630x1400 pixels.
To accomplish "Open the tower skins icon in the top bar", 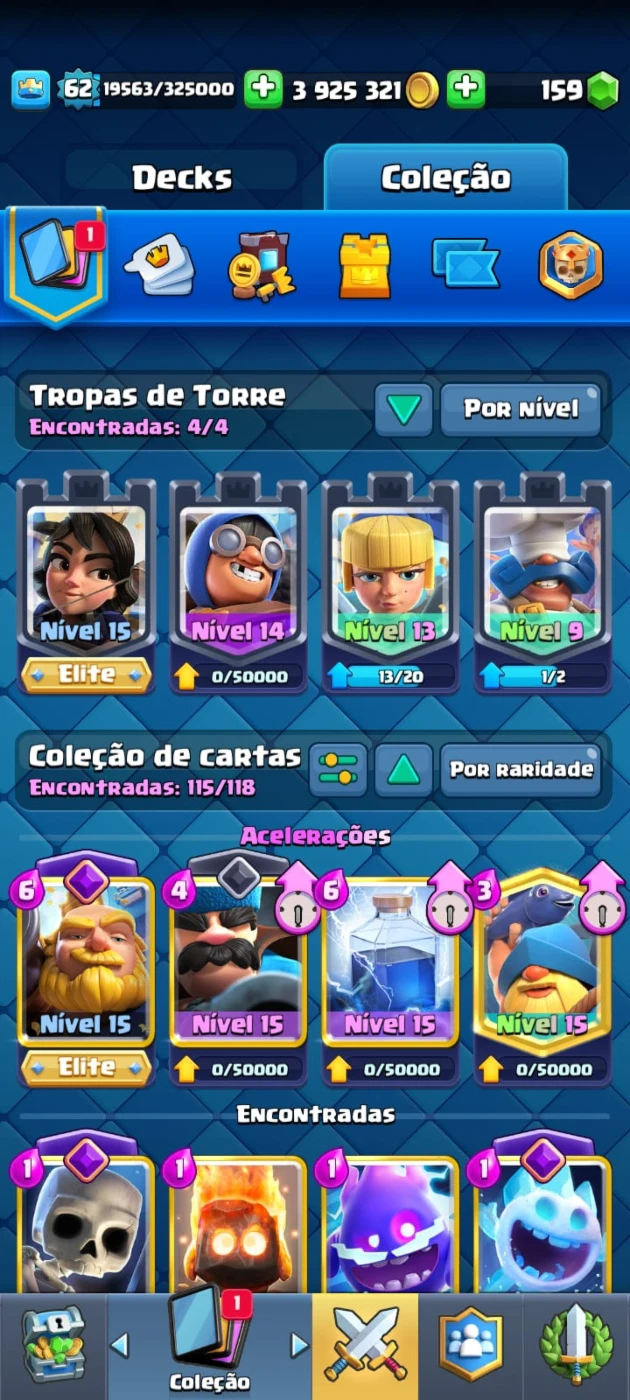I will 364,265.
